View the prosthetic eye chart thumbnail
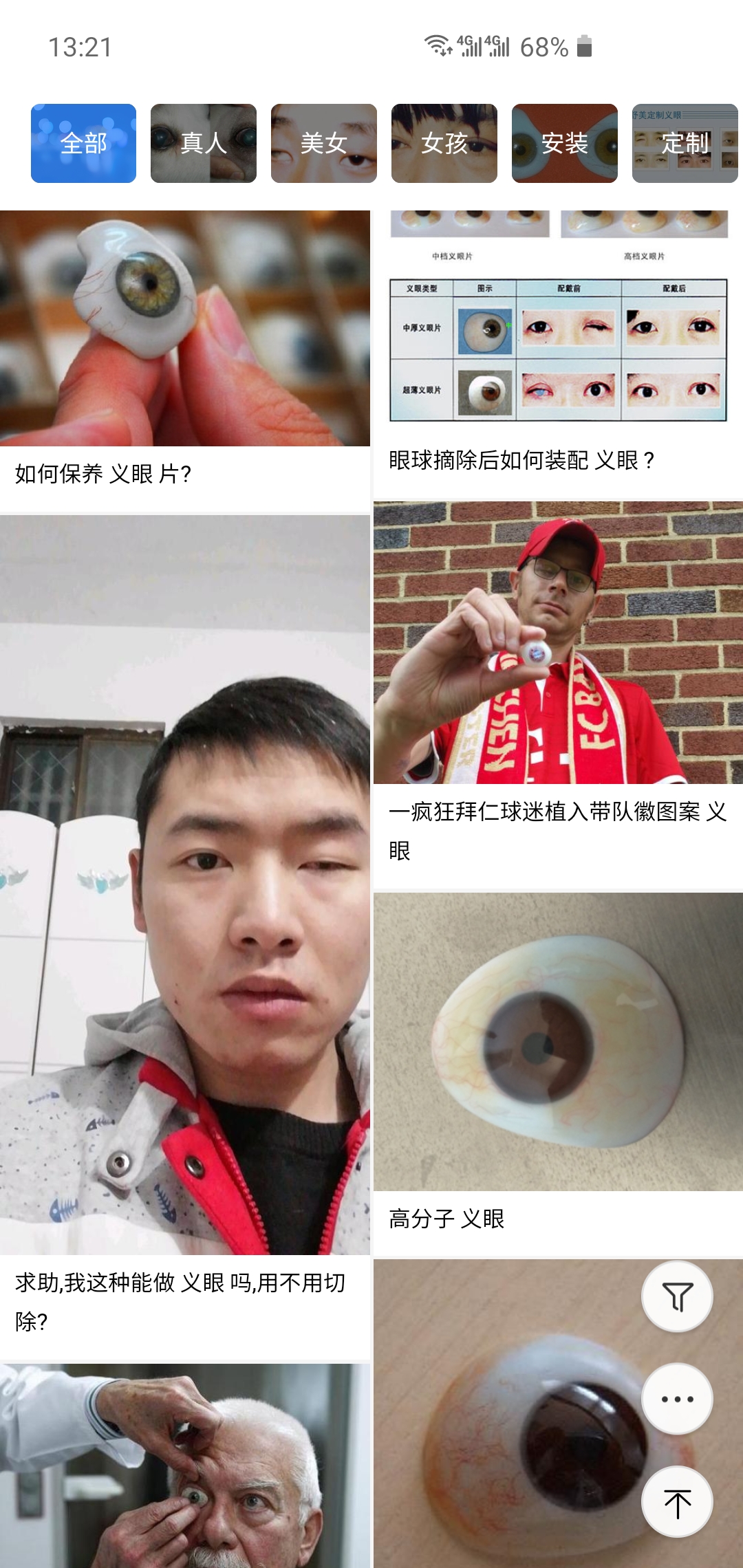Screen dimensions: 743x1568 click(557, 323)
